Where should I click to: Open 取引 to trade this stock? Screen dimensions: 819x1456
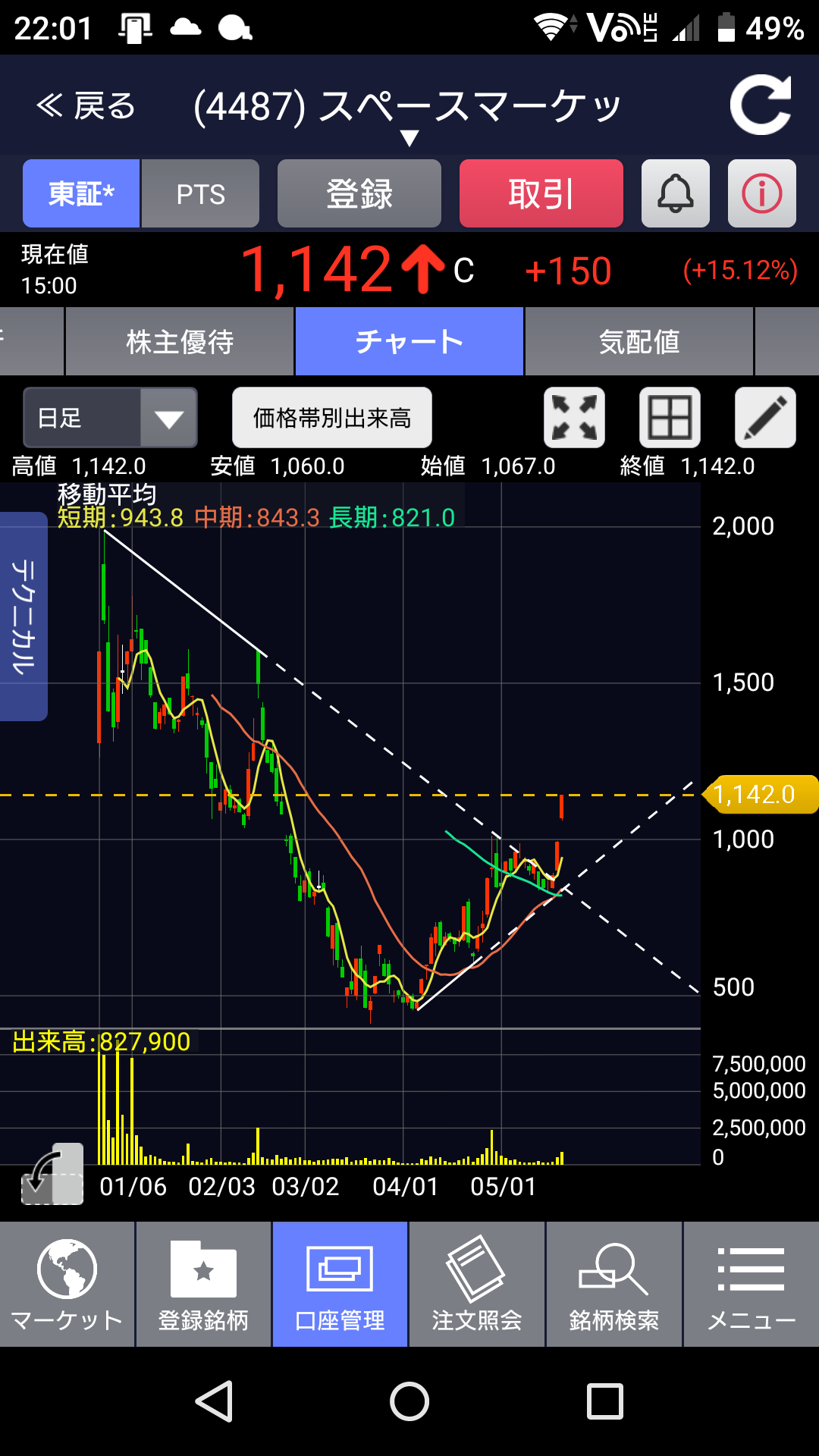pyautogui.click(x=541, y=194)
